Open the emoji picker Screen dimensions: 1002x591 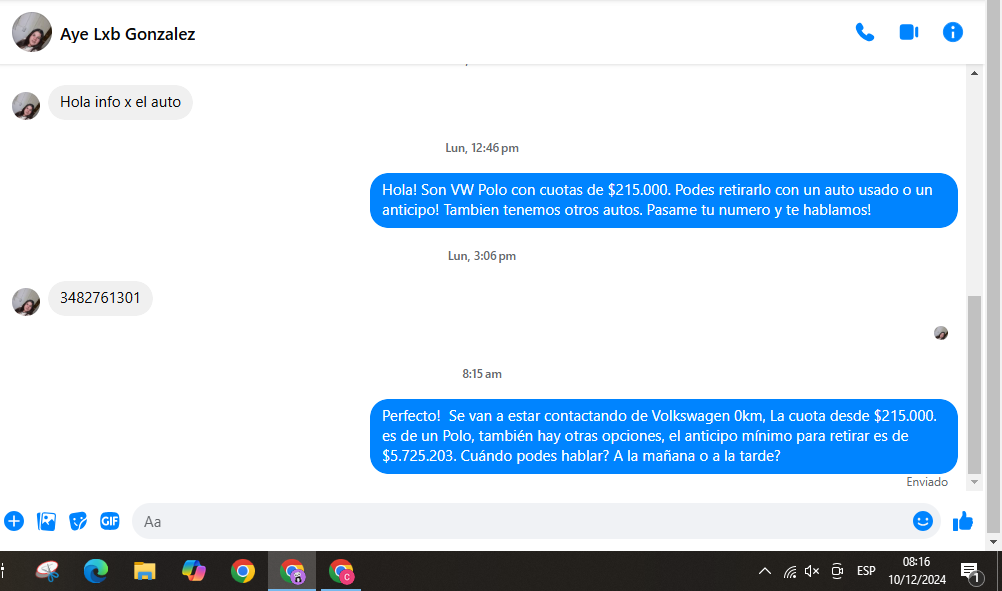tap(922, 521)
